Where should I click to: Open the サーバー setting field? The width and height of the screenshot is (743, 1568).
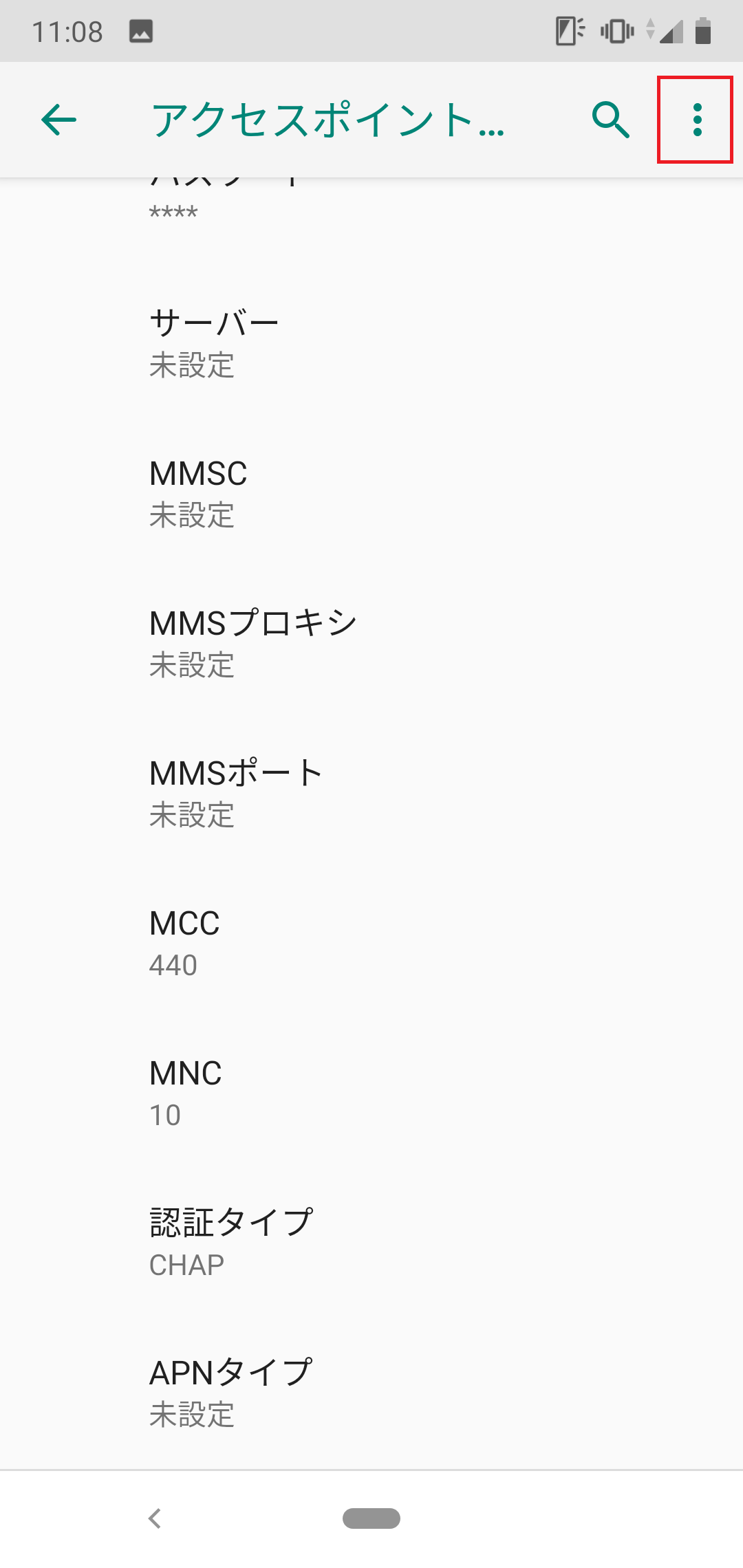(371, 342)
